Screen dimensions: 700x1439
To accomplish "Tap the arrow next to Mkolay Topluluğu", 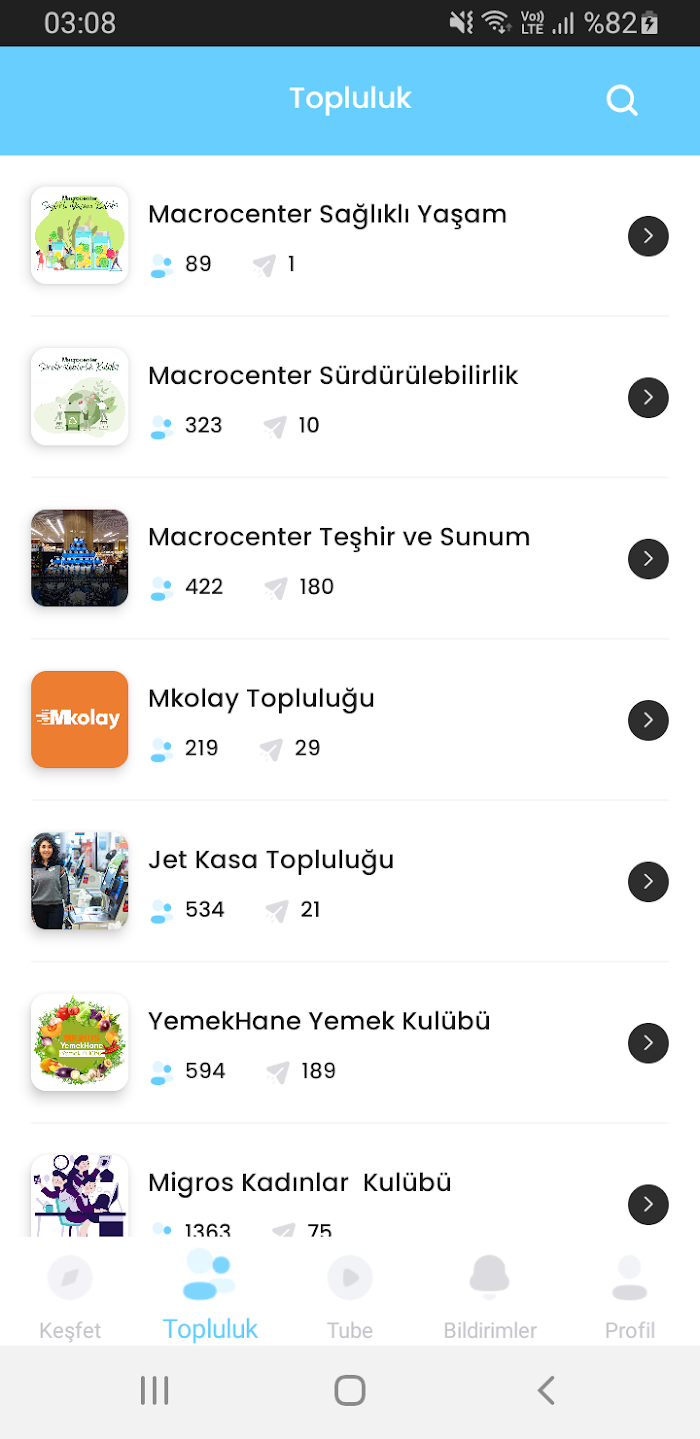I will 648,719.
